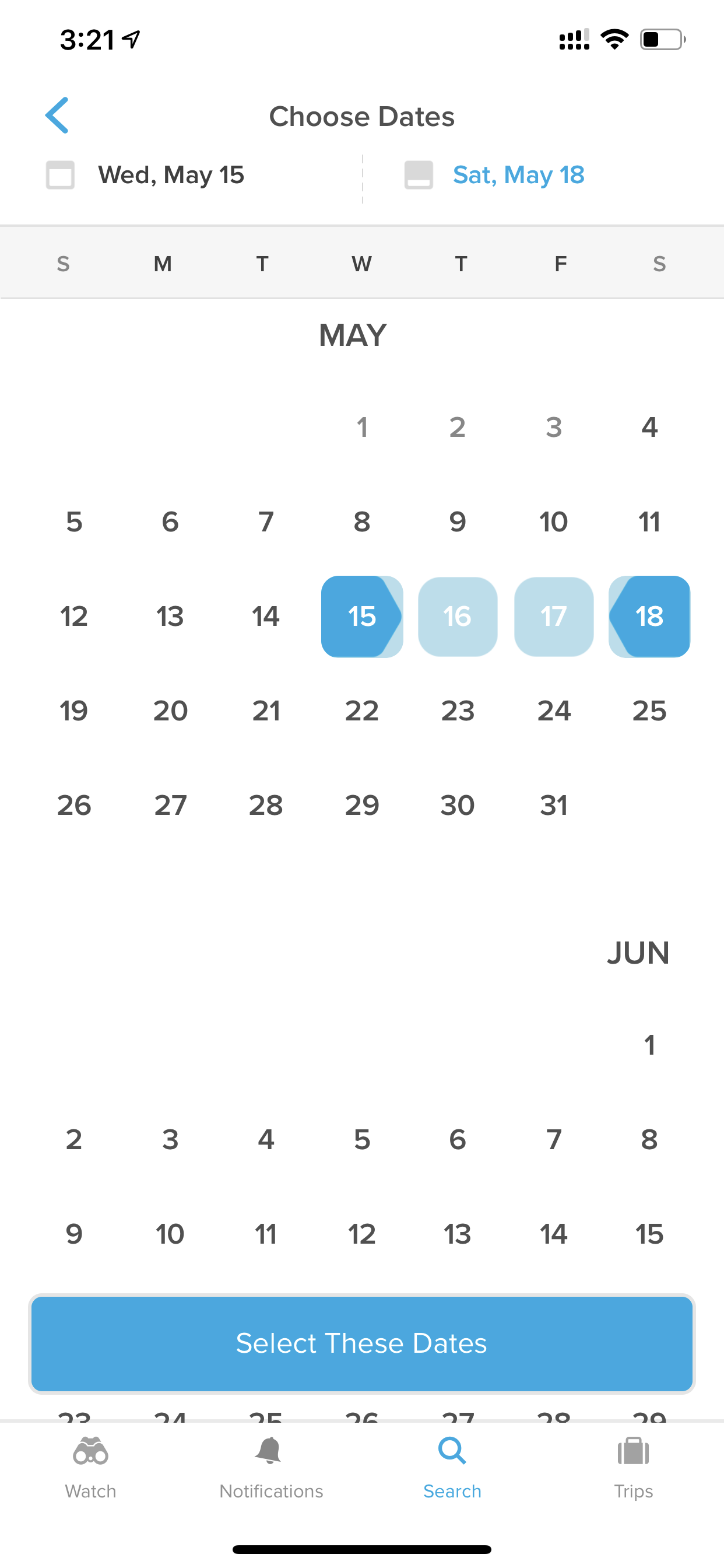Choose May 31 as a date

(554, 806)
